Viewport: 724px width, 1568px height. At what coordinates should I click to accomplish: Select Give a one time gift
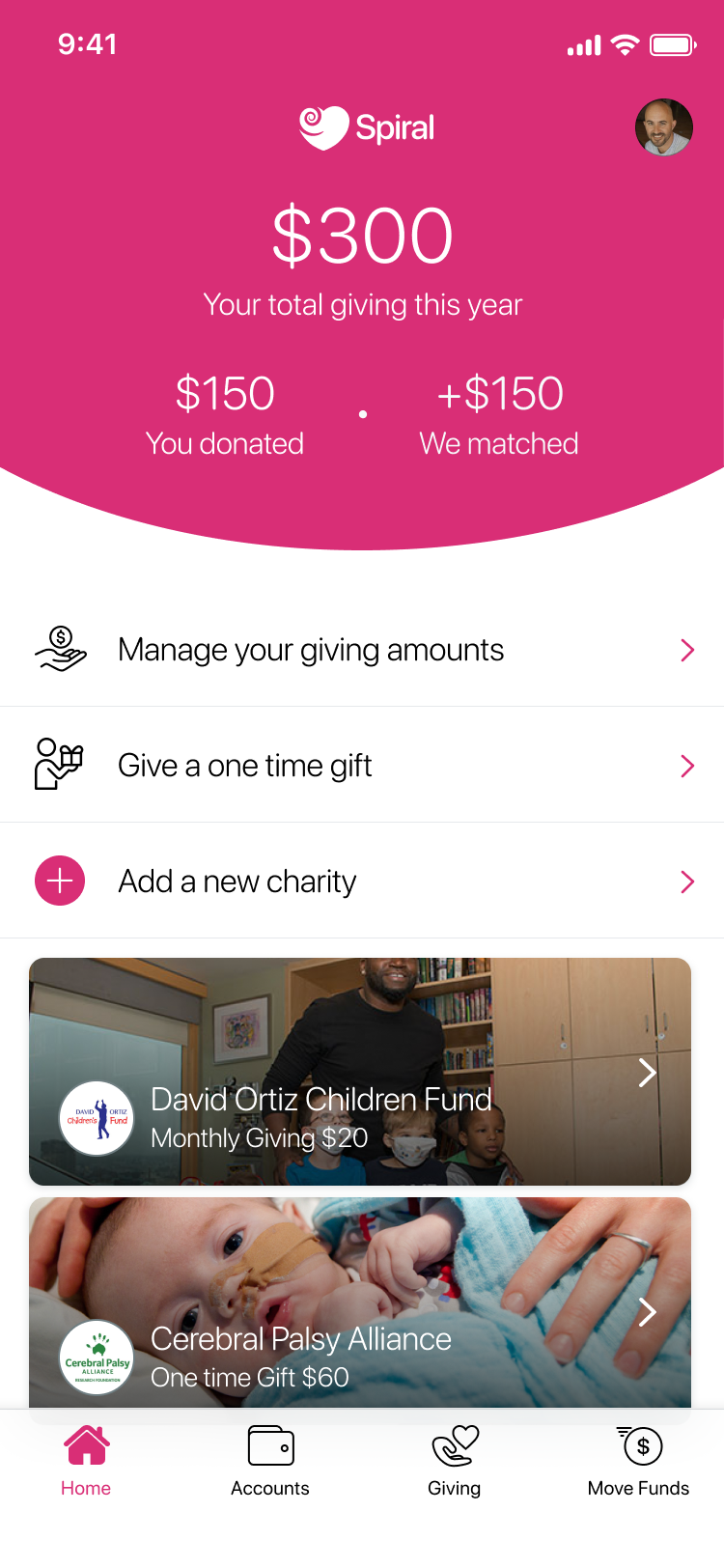362,766
